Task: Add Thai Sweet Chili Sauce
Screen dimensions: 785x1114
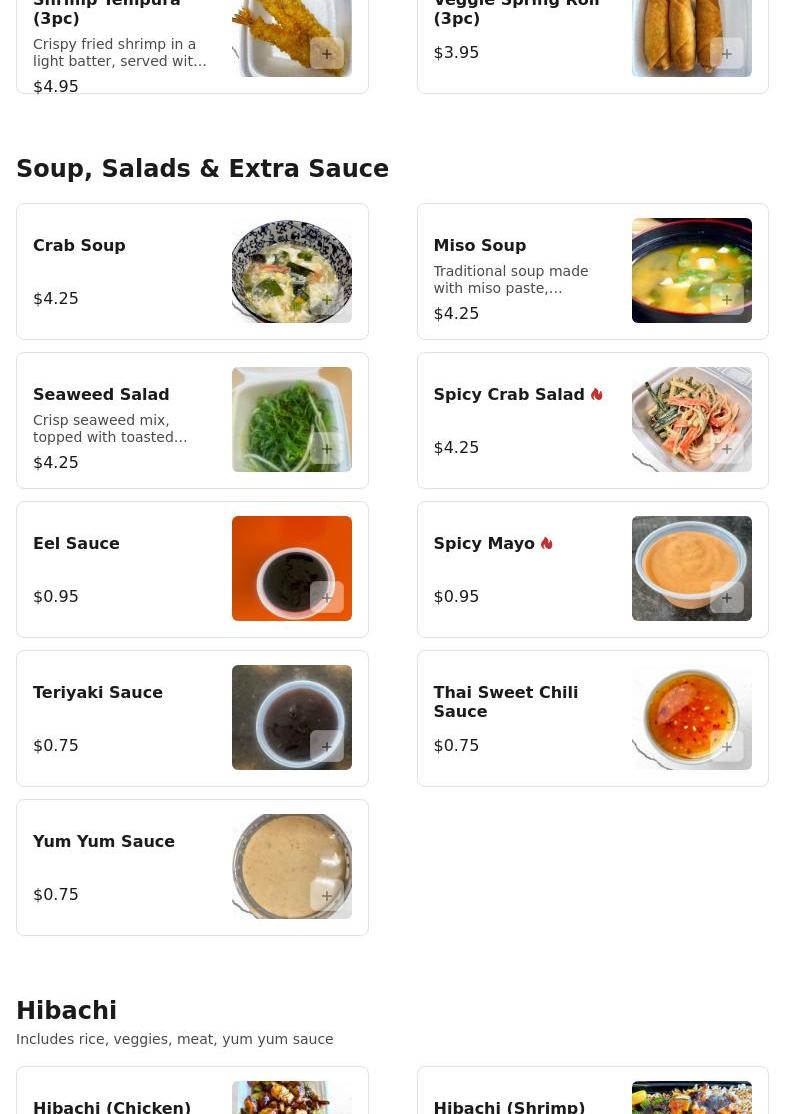Action: pos(726,746)
